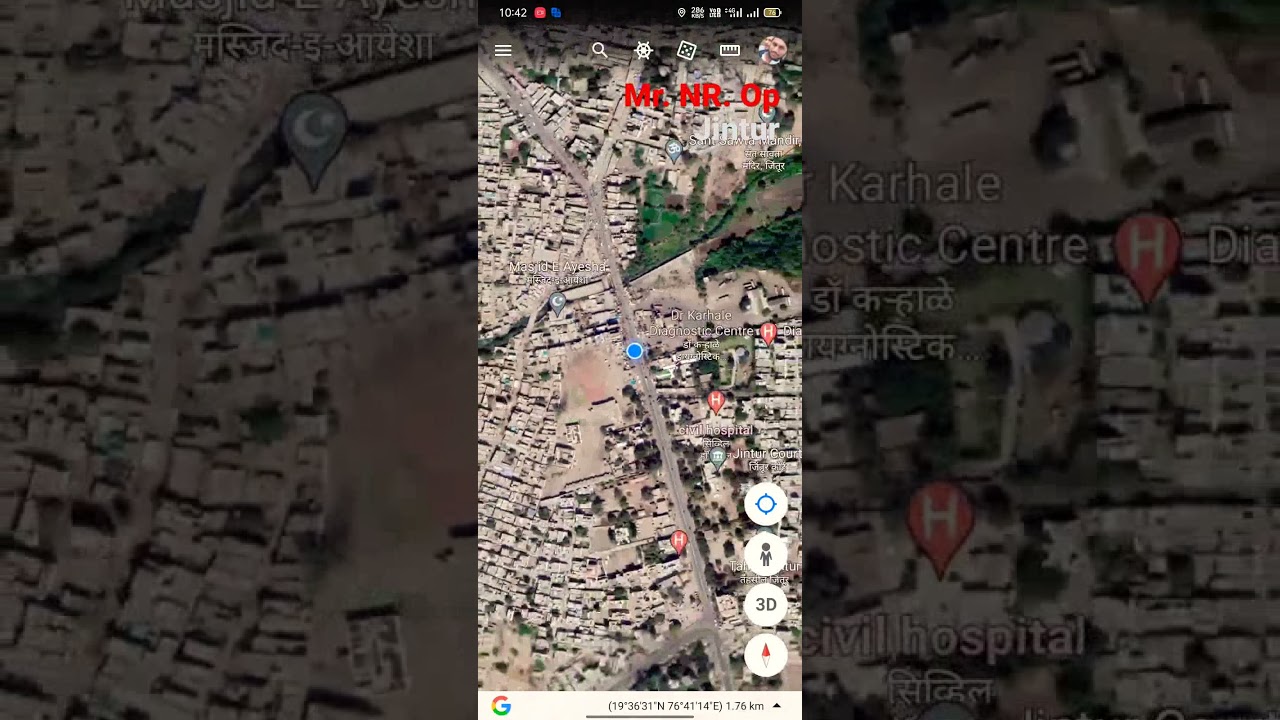Open the hamburger menu
The width and height of the screenshot is (1280, 720).
pyautogui.click(x=503, y=50)
